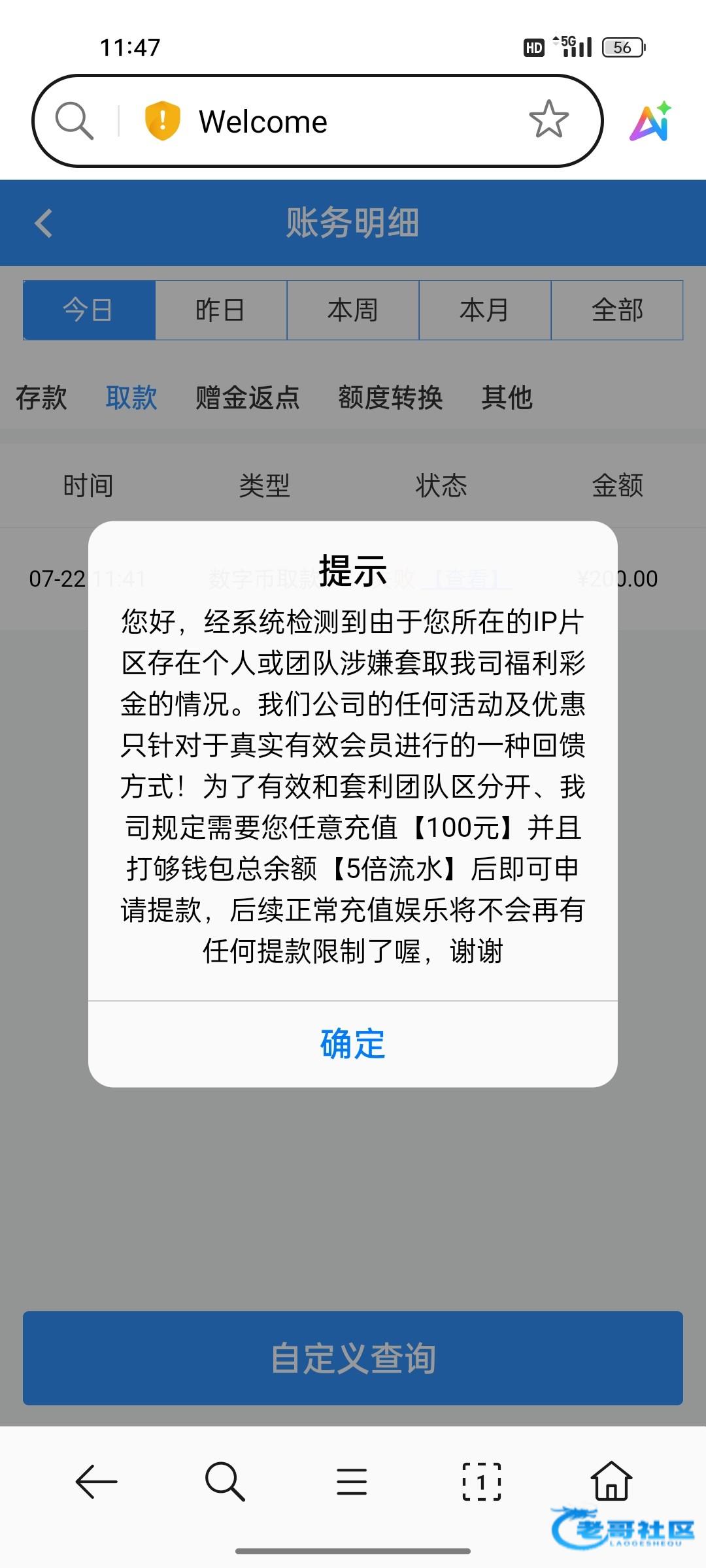Open the 存款 records category

[x=41, y=397]
